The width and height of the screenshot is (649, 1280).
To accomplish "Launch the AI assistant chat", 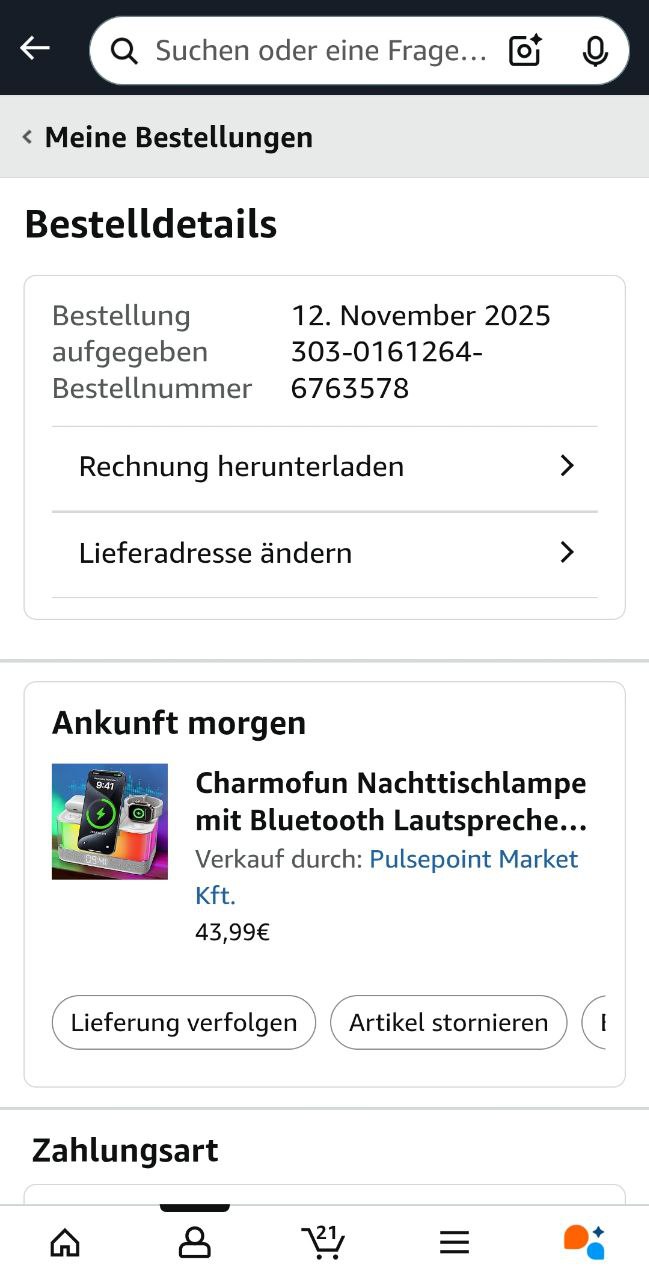I will [584, 1242].
